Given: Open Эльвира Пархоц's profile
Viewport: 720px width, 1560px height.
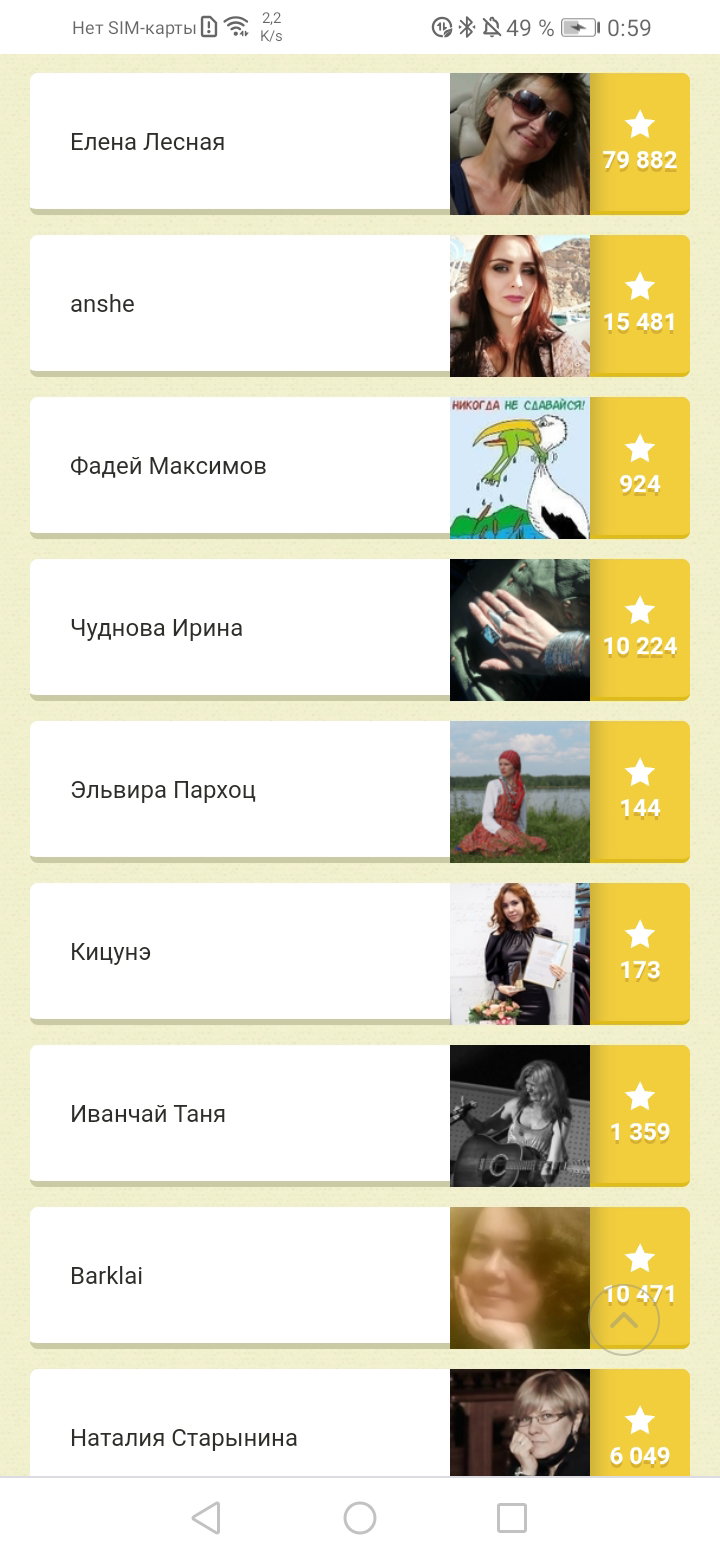Looking at the screenshot, I should point(360,791).
